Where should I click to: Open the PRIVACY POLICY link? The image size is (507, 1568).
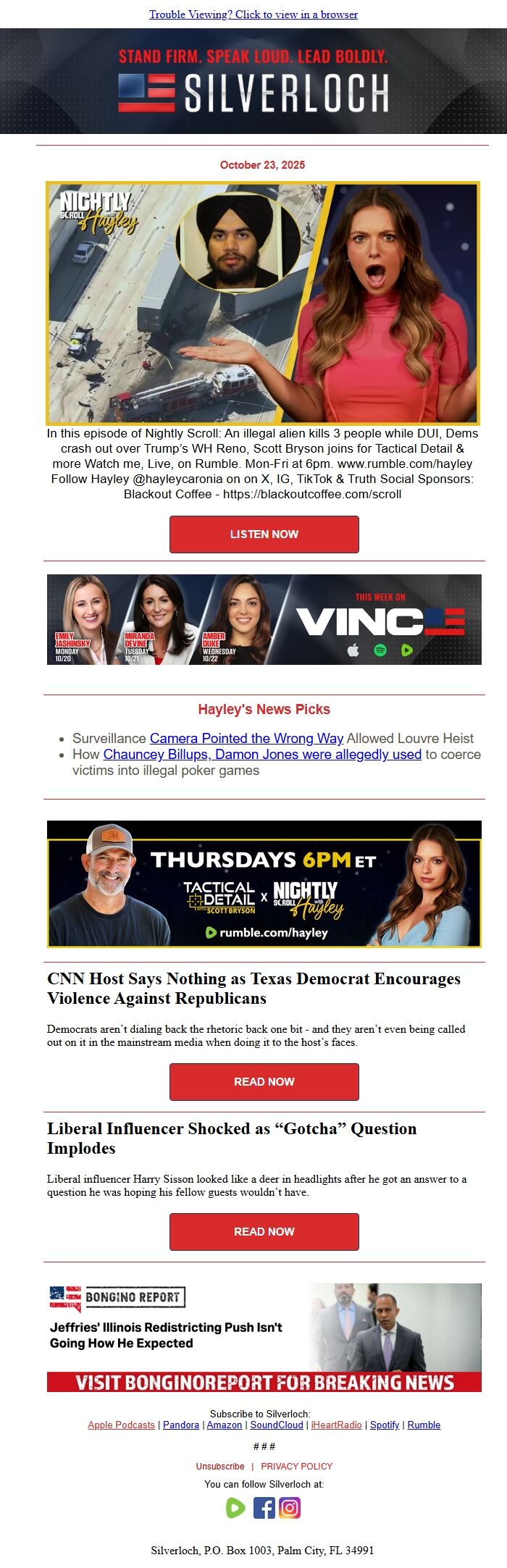[x=296, y=1466]
